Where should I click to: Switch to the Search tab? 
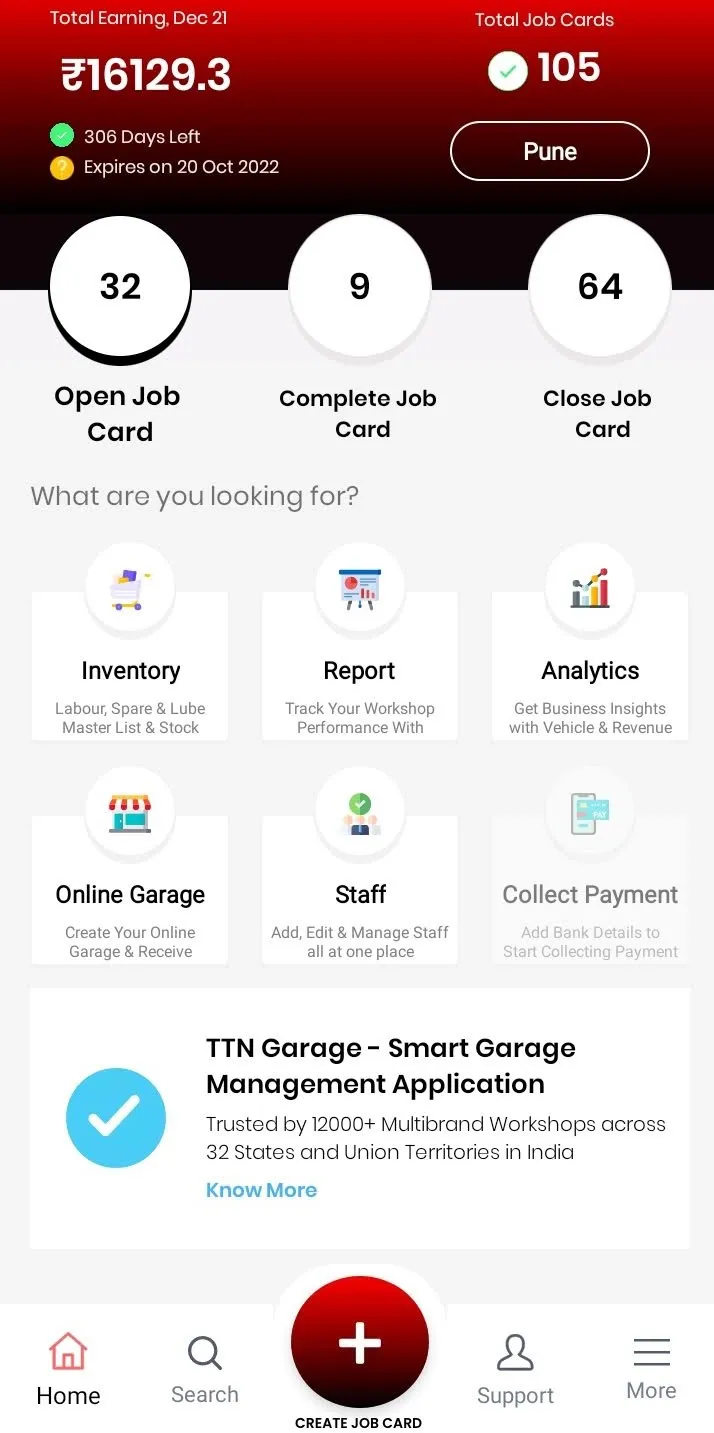coord(205,1370)
